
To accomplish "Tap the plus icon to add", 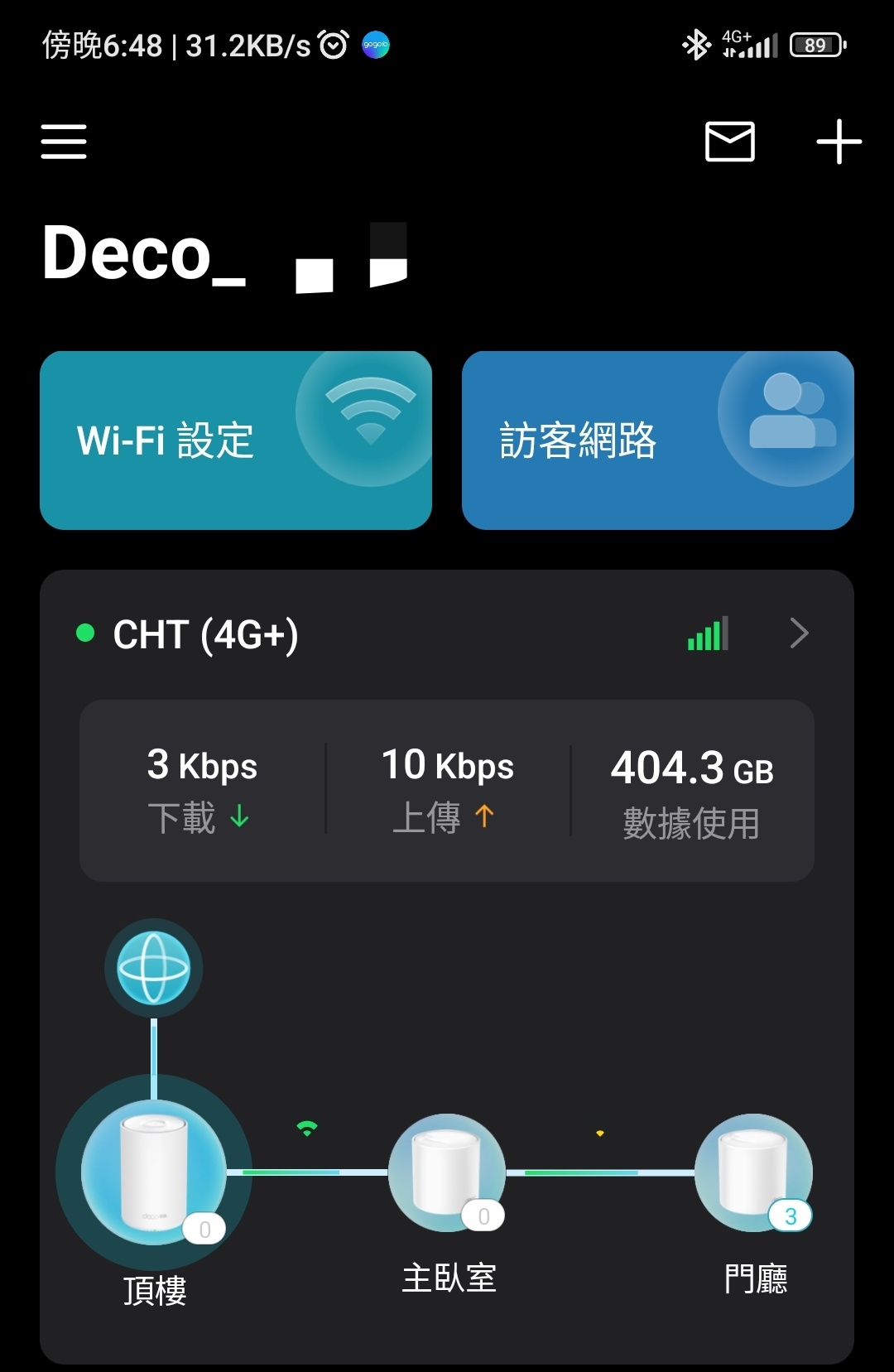I will click(839, 142).
